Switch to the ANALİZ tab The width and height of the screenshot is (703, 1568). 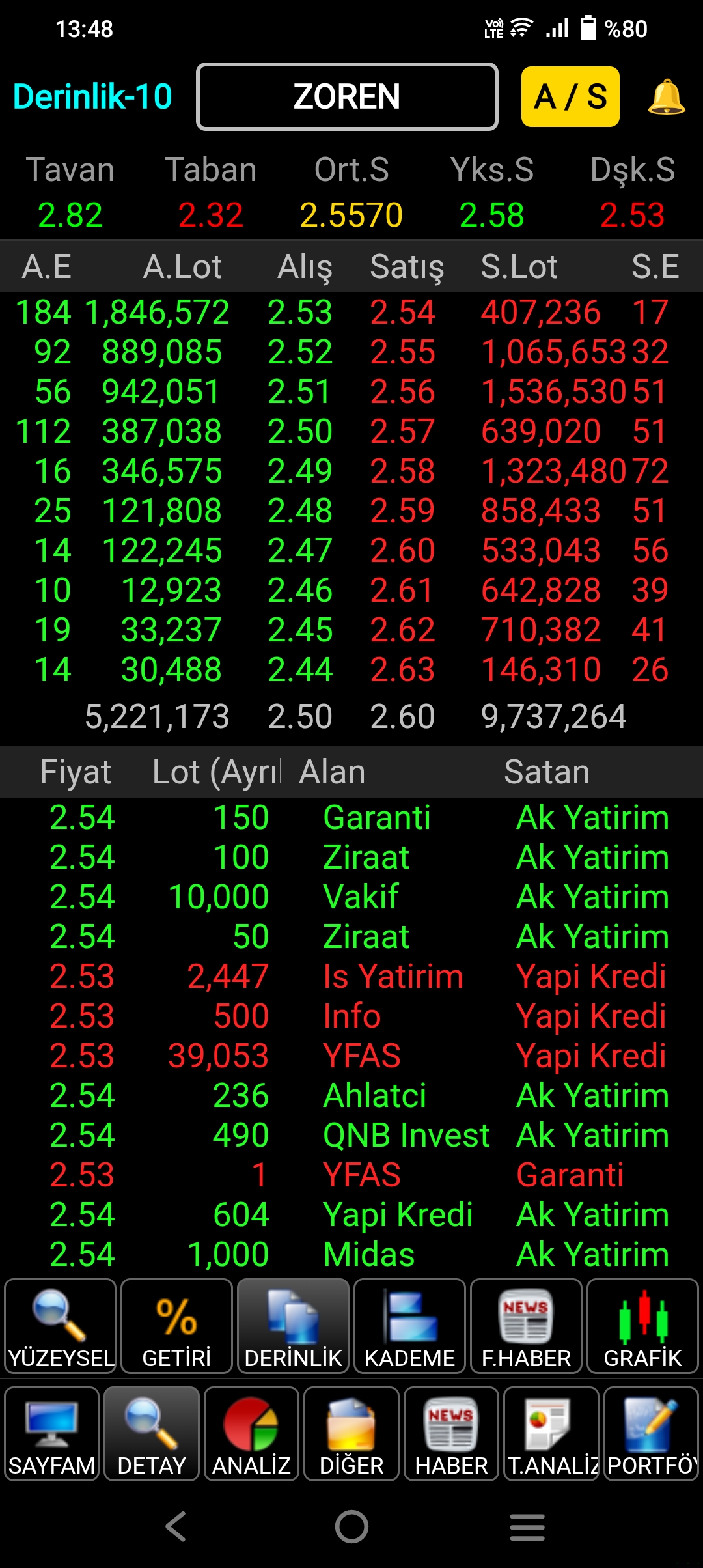point(251,1434)
